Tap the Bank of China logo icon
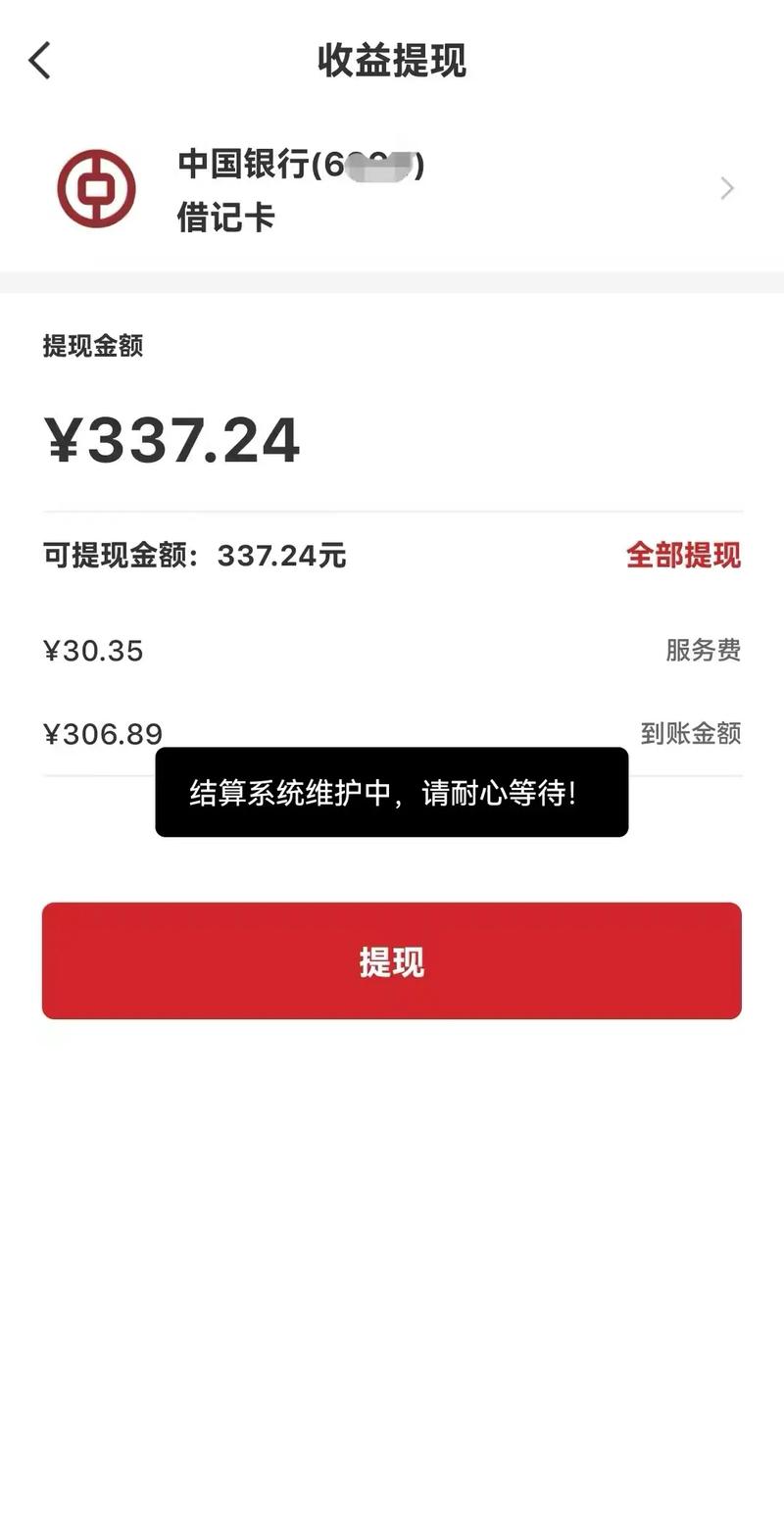Screen dimensions: 784x1519 click(x=95, y=188)
